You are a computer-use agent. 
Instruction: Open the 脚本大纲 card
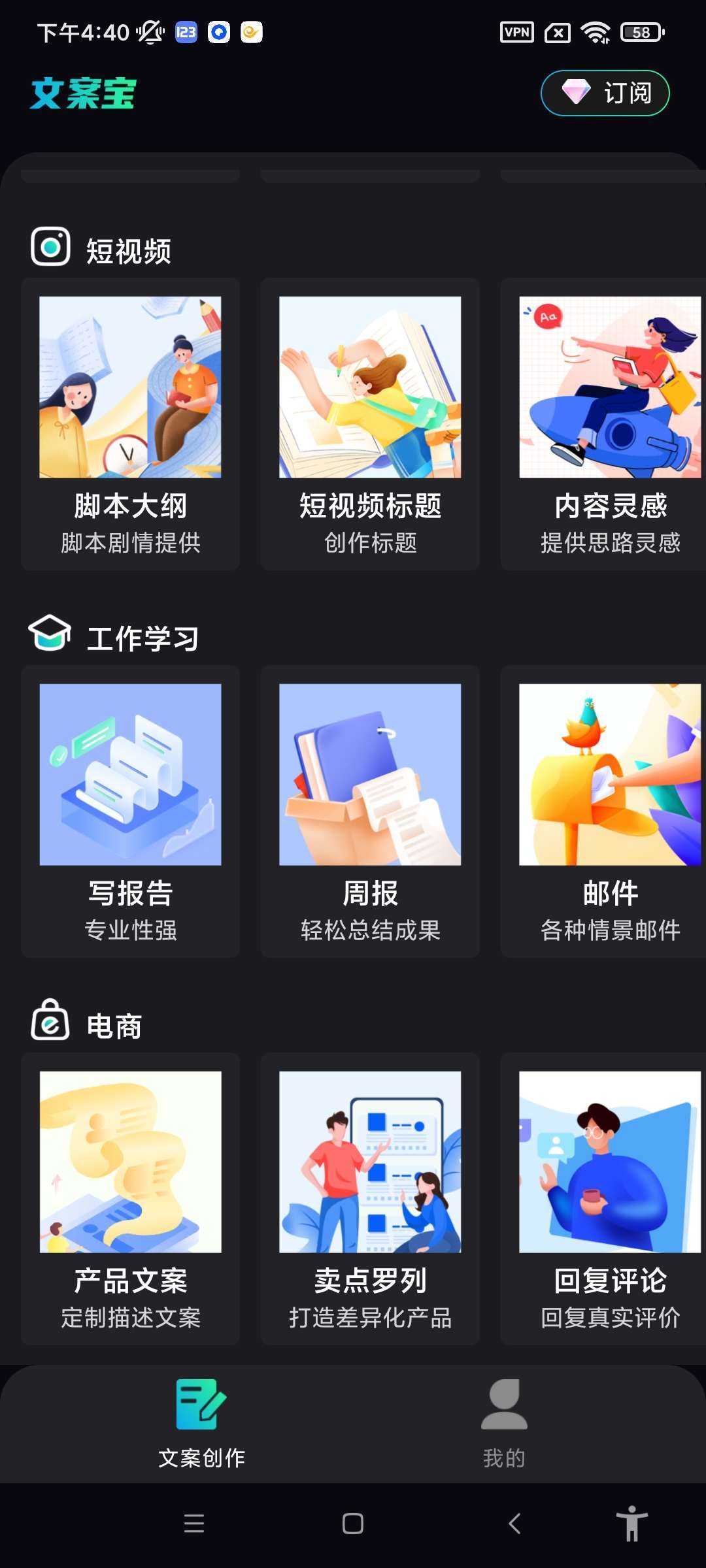[129, 425]
